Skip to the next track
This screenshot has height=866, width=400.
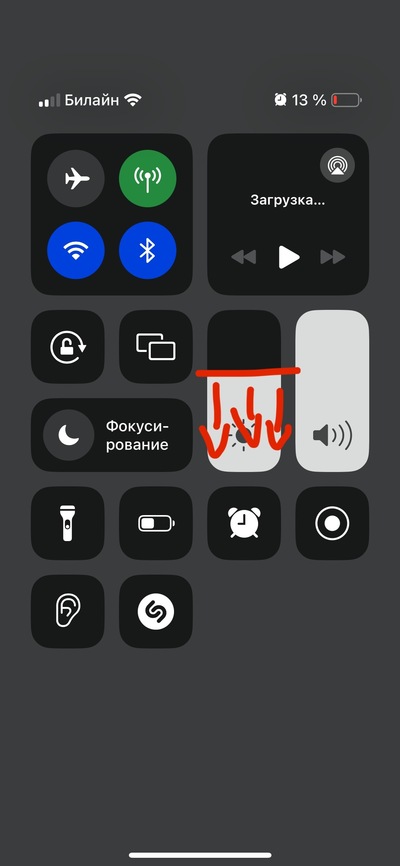point(333,257)
